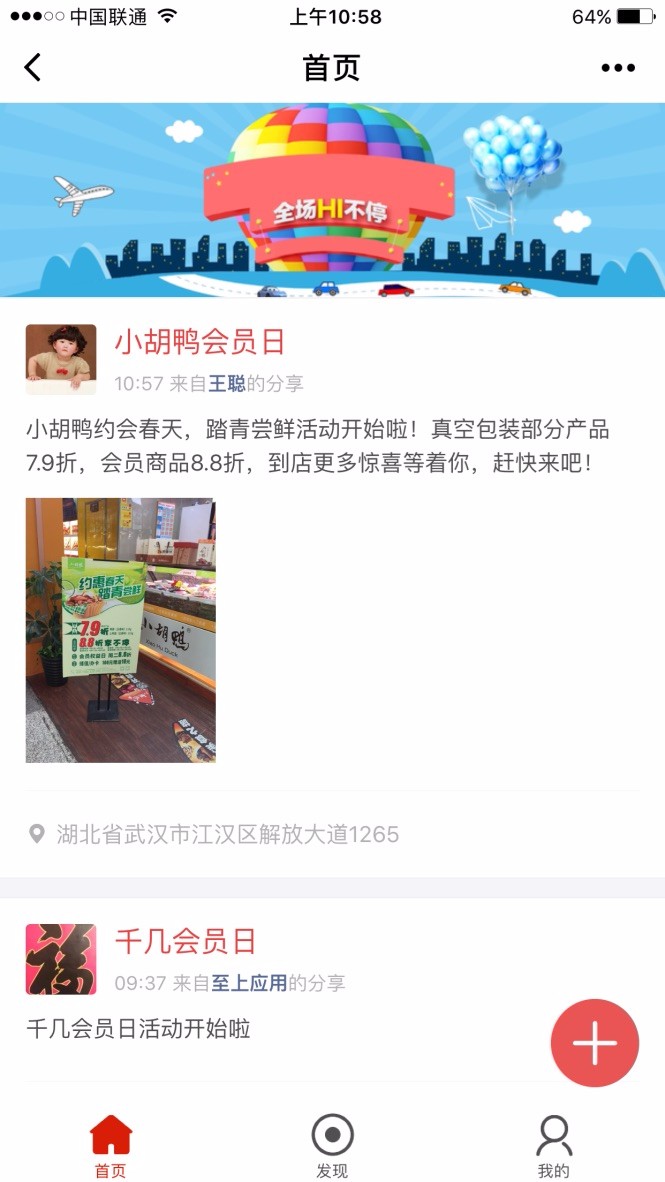Switch to the 我的 tab
665x1182 pixels.
(x=553, y=1146)
